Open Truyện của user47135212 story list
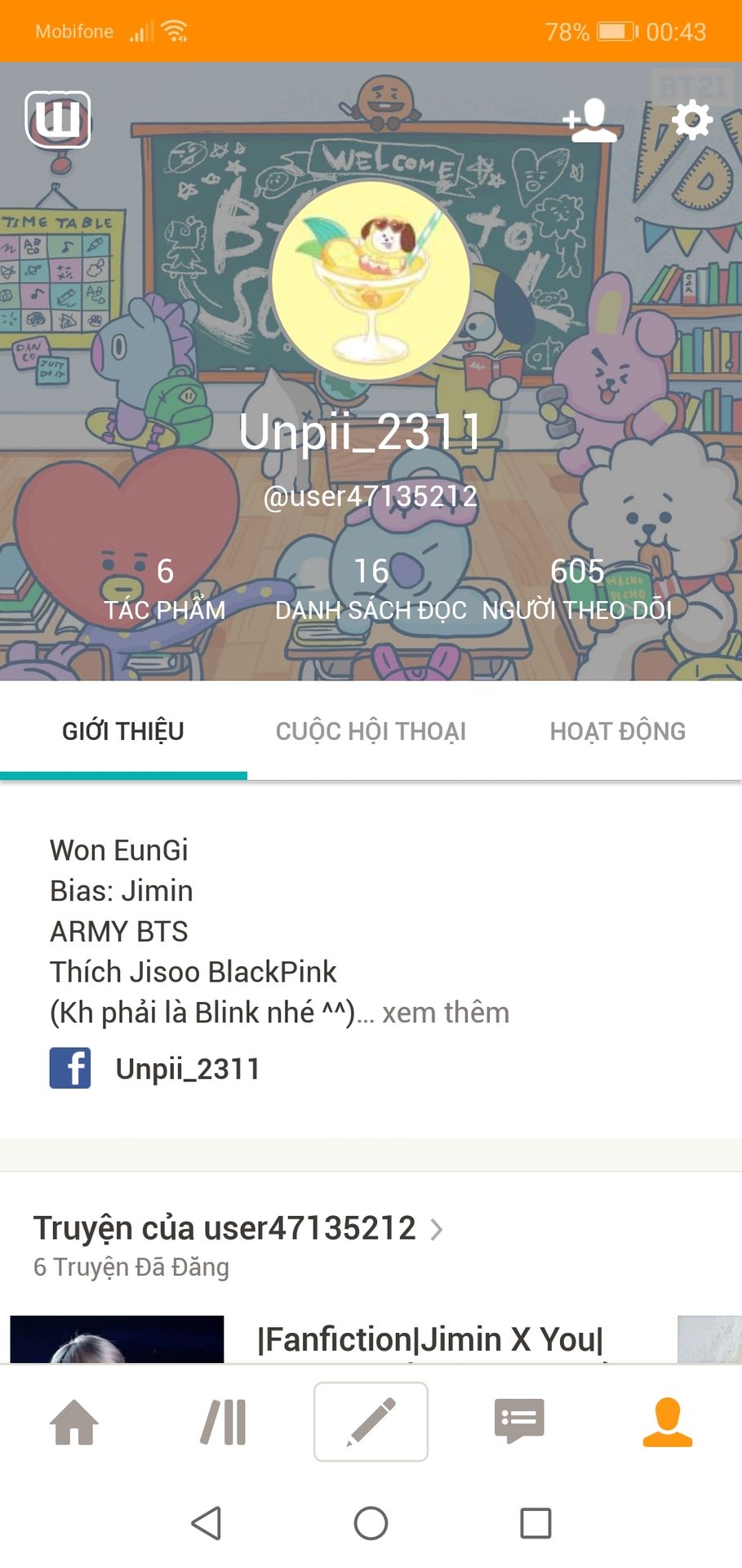 (x=238, y=1228)
